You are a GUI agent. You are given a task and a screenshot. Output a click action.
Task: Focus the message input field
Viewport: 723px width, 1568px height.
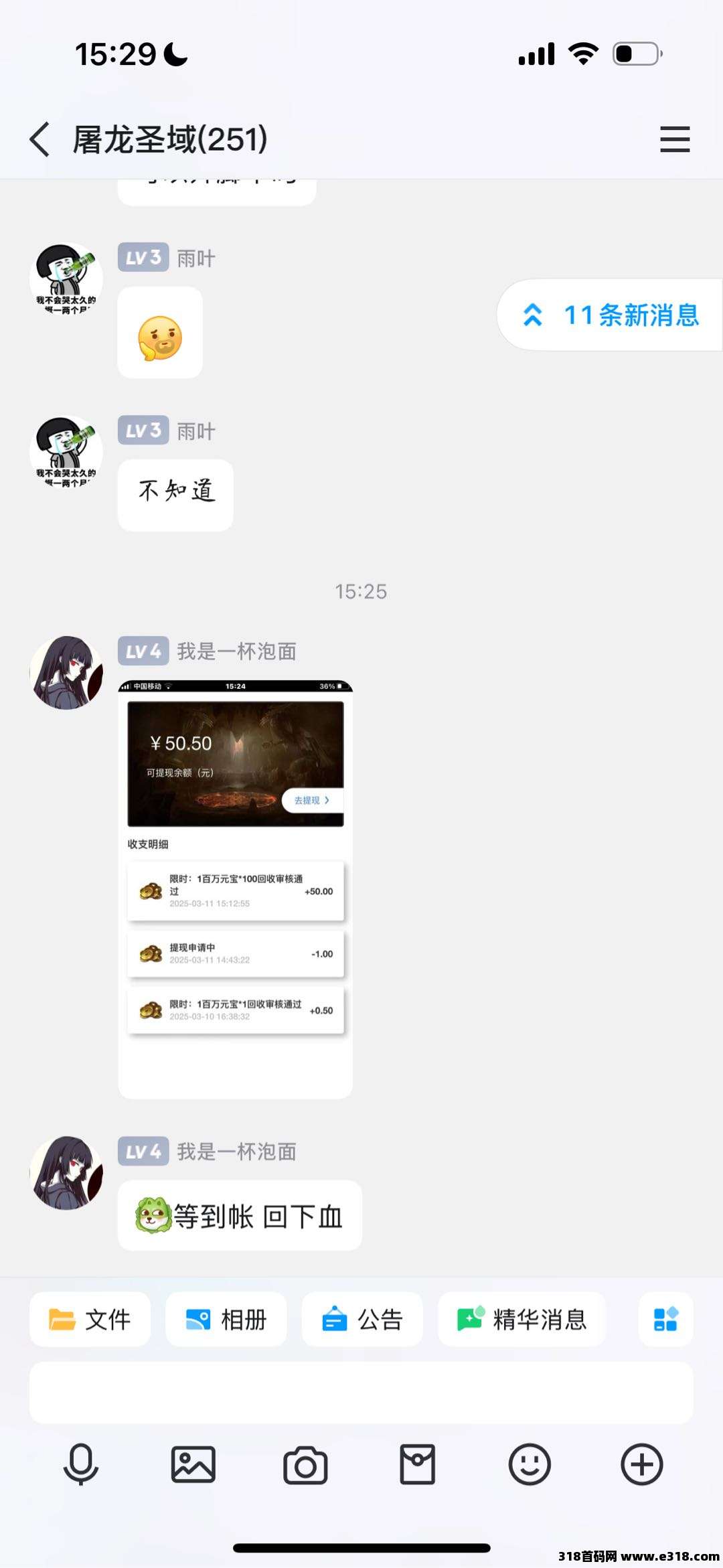(x=361, y=1393)
